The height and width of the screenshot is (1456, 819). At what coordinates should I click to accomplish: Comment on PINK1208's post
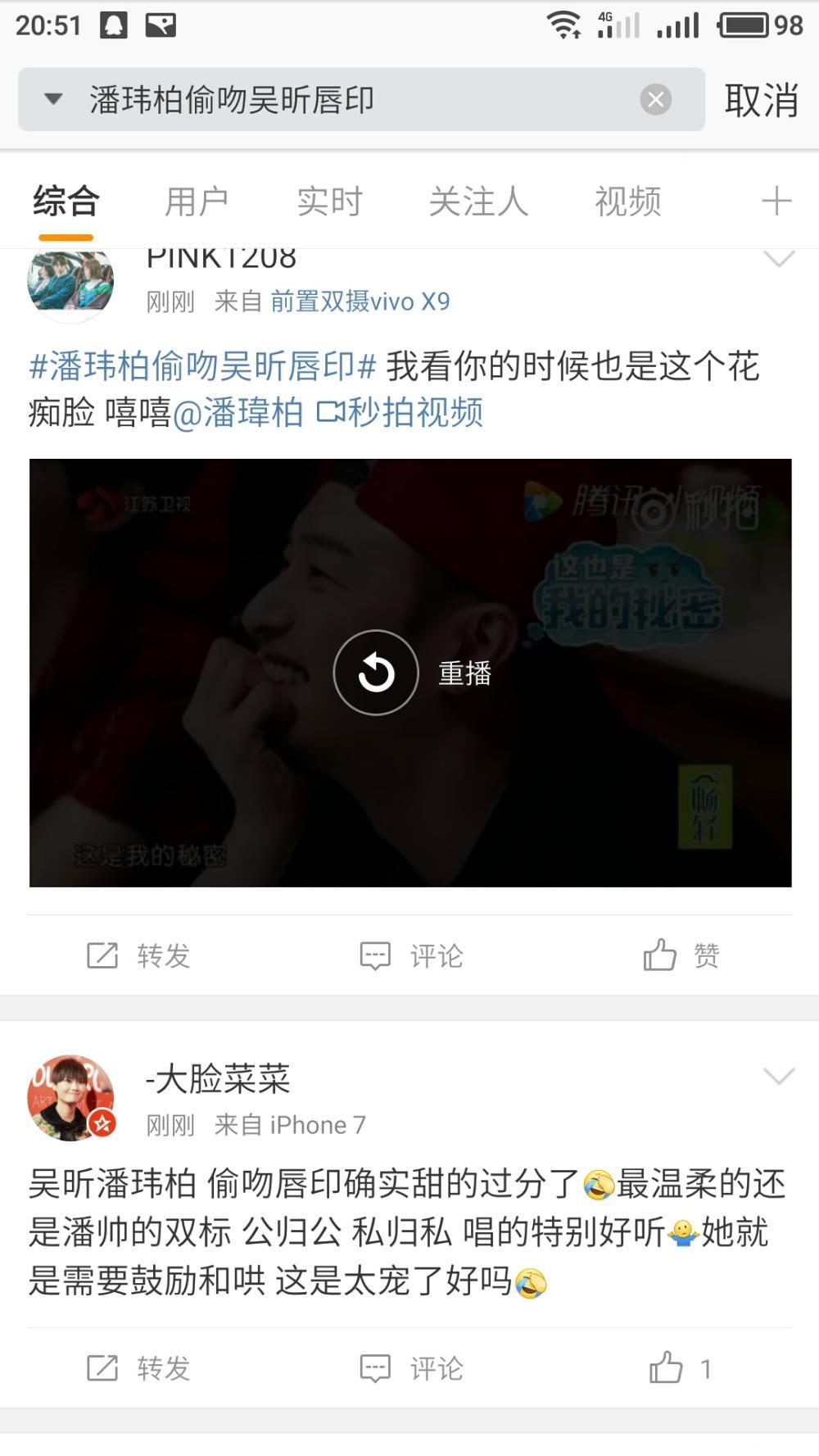(x=412, y=955)
